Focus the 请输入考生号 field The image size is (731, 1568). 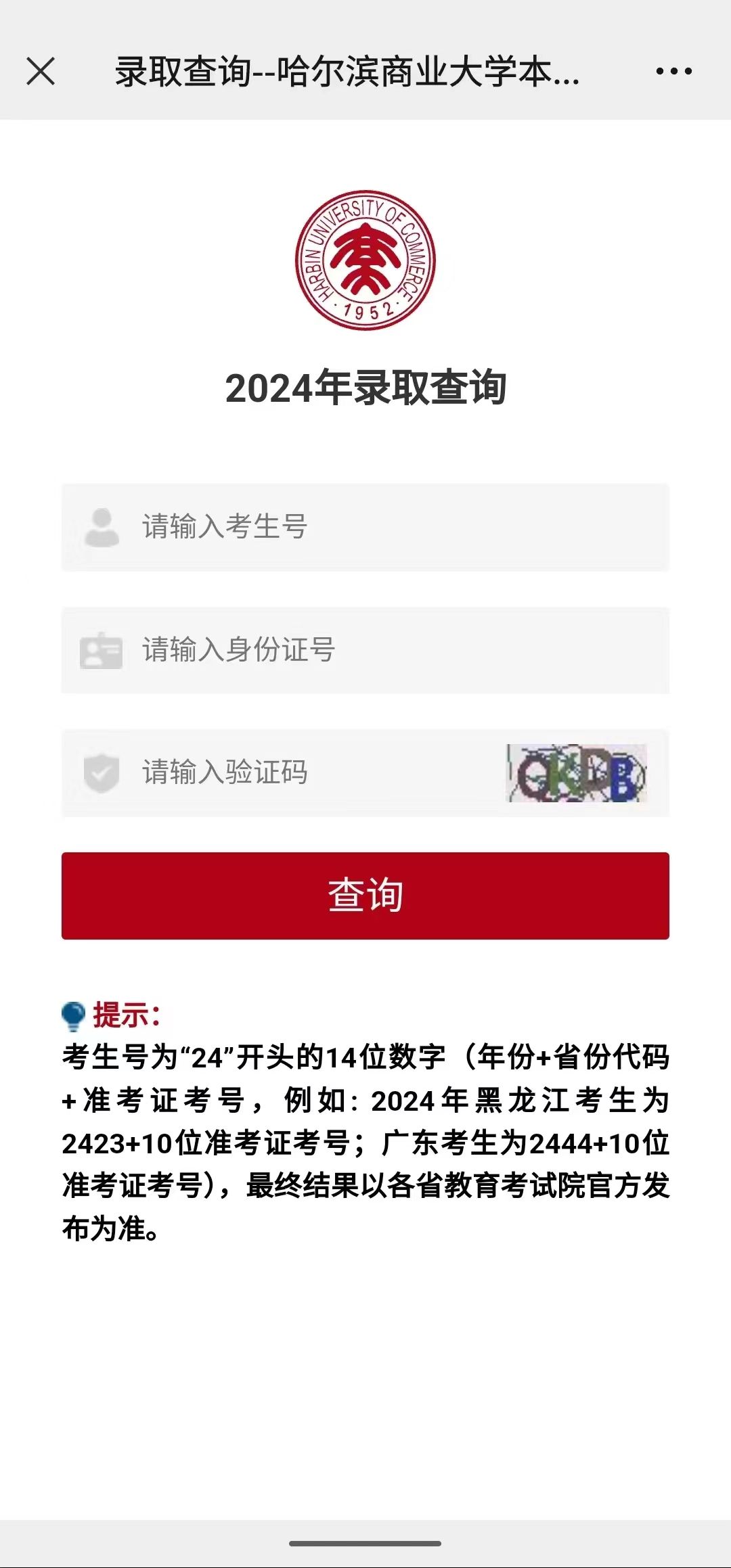coord(365,527)
